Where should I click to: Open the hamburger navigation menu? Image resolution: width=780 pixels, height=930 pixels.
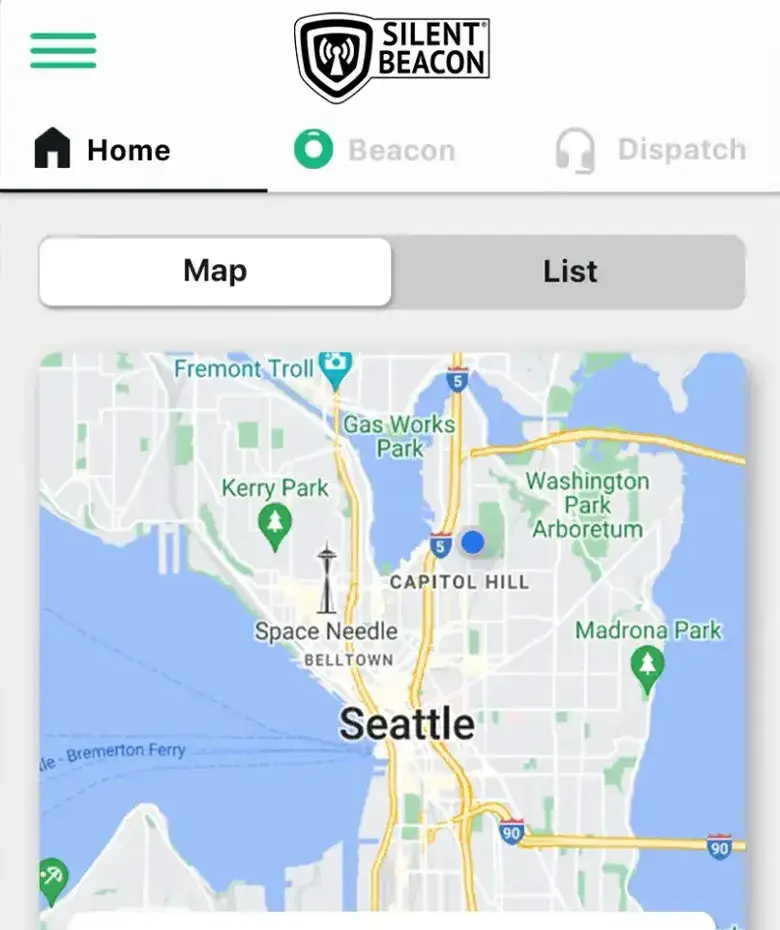[64, 49]
